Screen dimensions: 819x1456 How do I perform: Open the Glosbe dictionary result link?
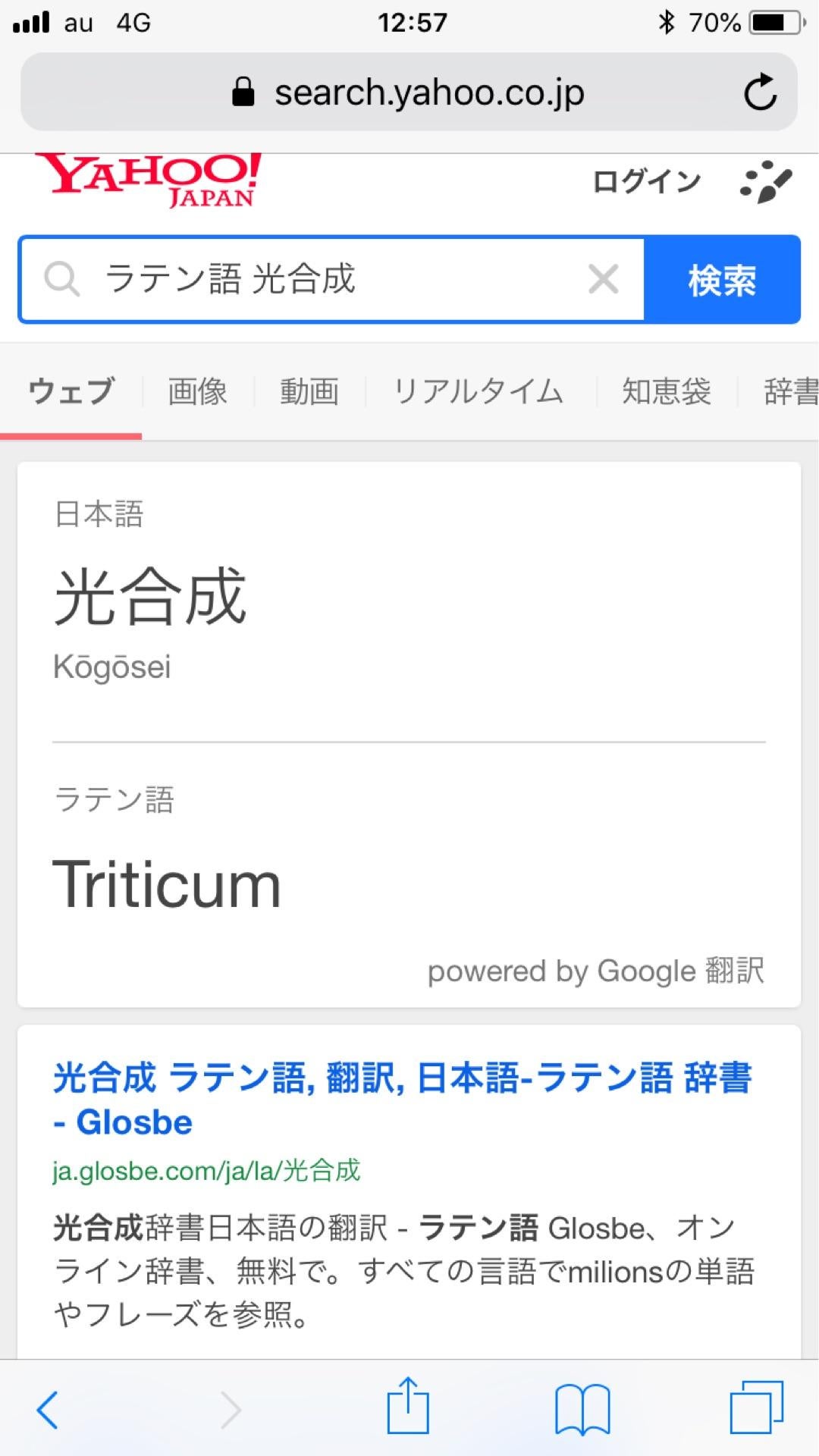[x=402, y=1083]
